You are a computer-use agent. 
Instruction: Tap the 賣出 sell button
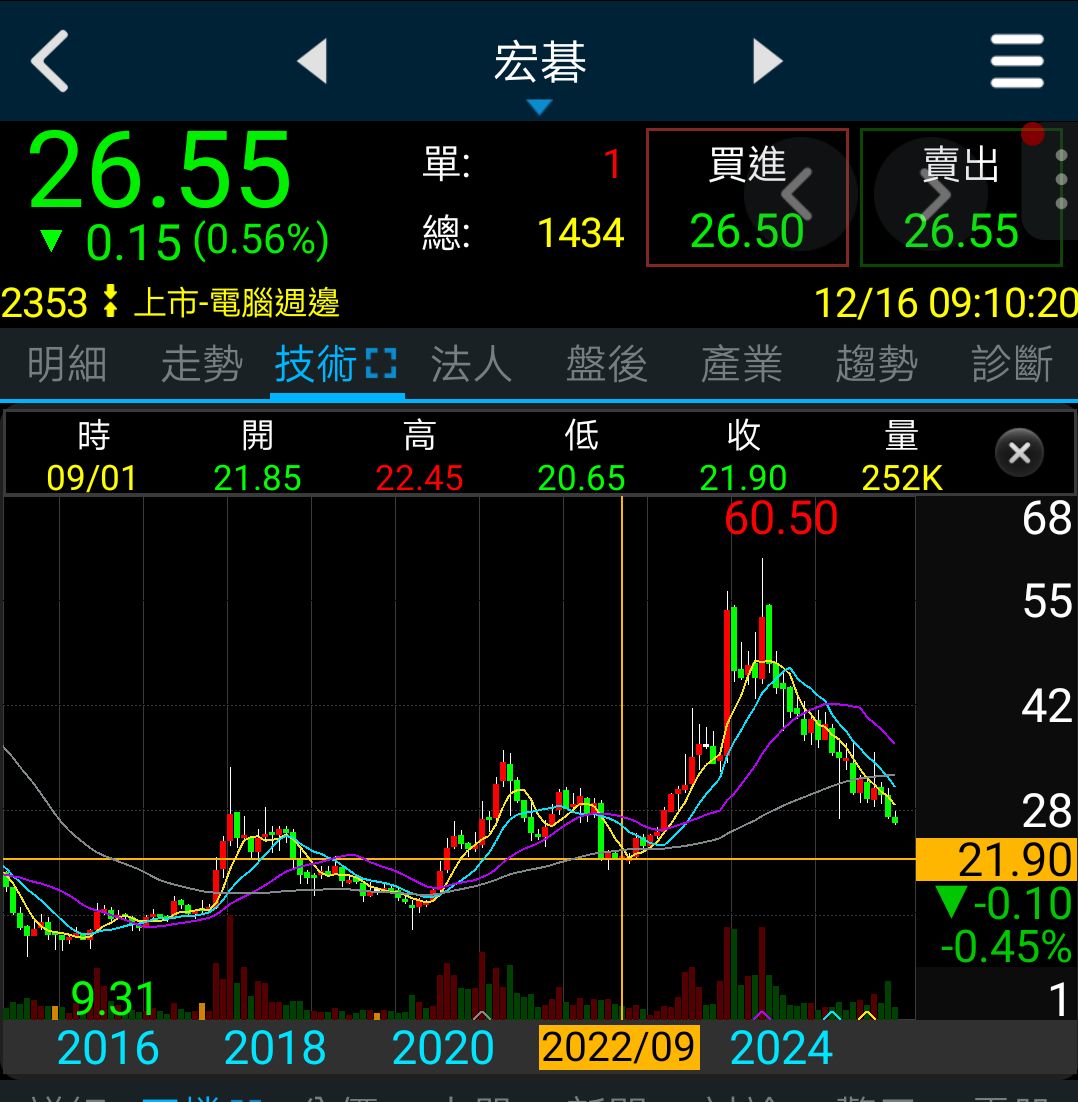[x=960, y=197]
